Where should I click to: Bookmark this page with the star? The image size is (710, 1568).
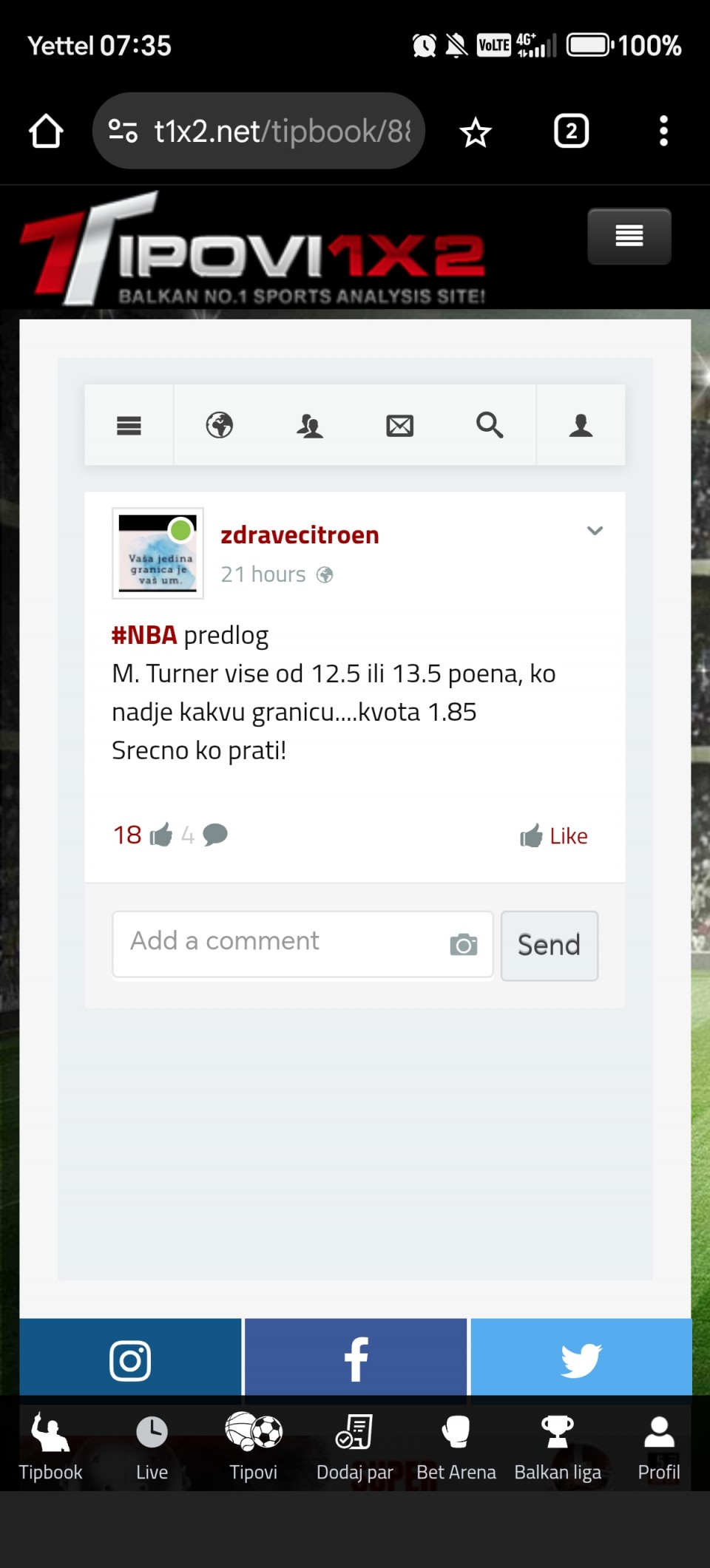pos(475,132)
